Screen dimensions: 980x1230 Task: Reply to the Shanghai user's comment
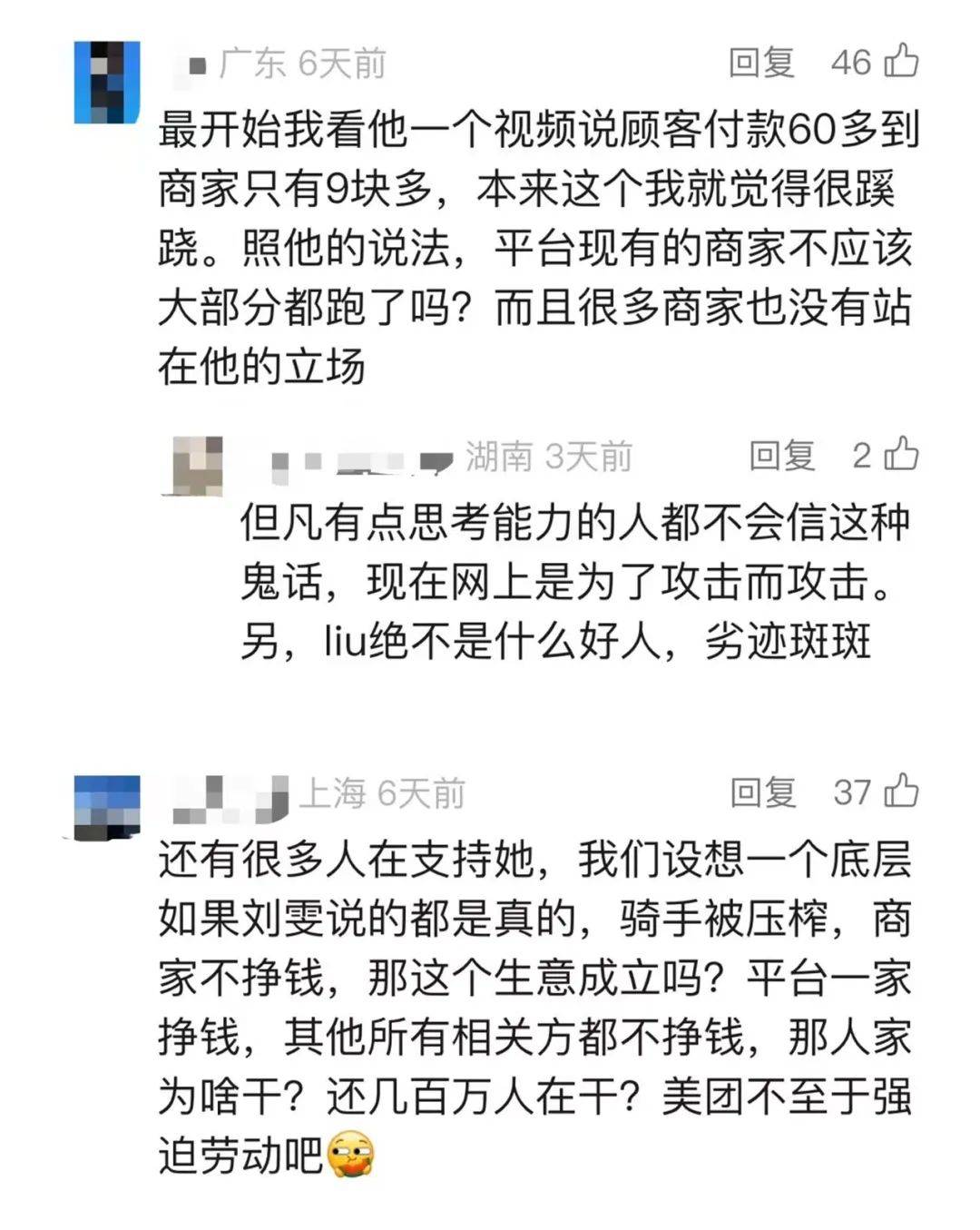pos(763,792)
